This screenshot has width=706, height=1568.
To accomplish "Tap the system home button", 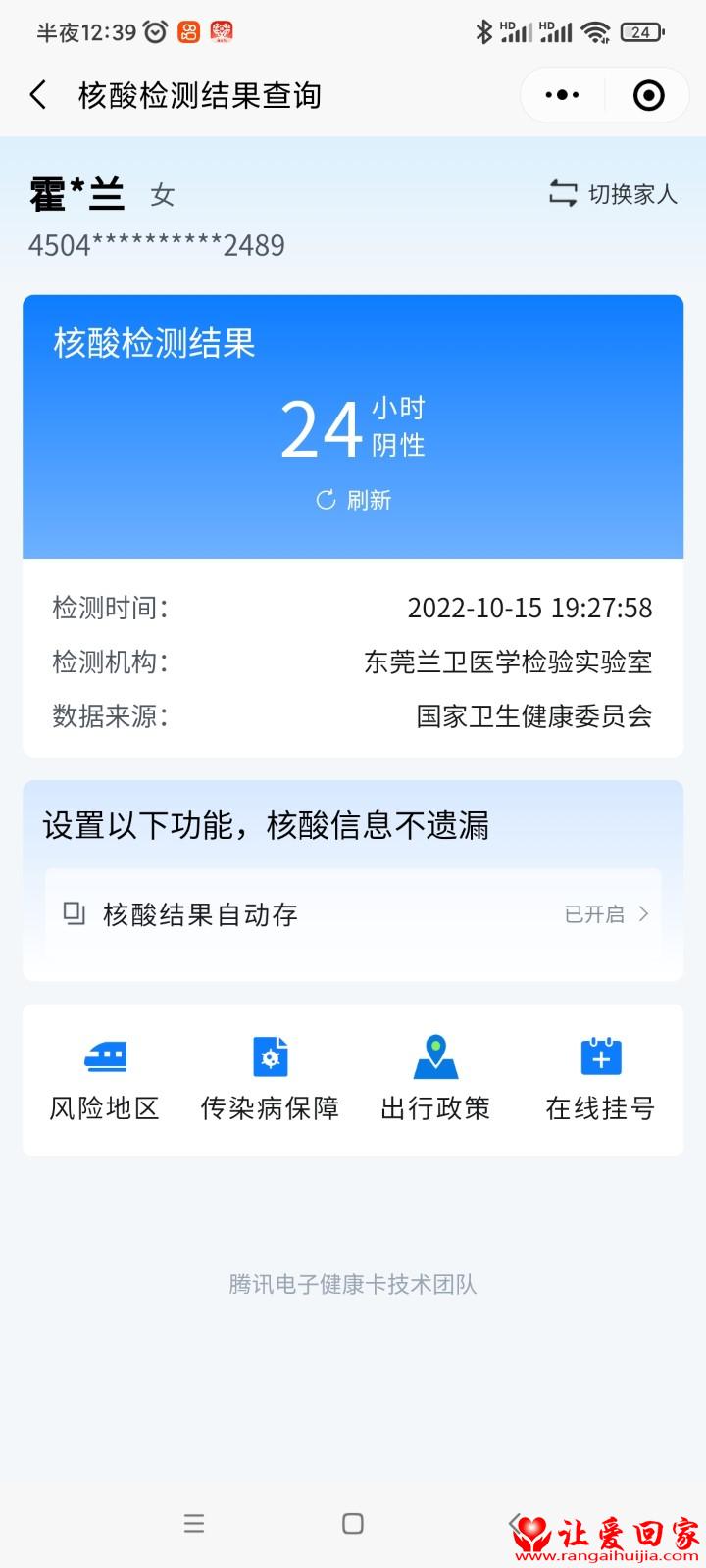I will [x=353, y=1523].
